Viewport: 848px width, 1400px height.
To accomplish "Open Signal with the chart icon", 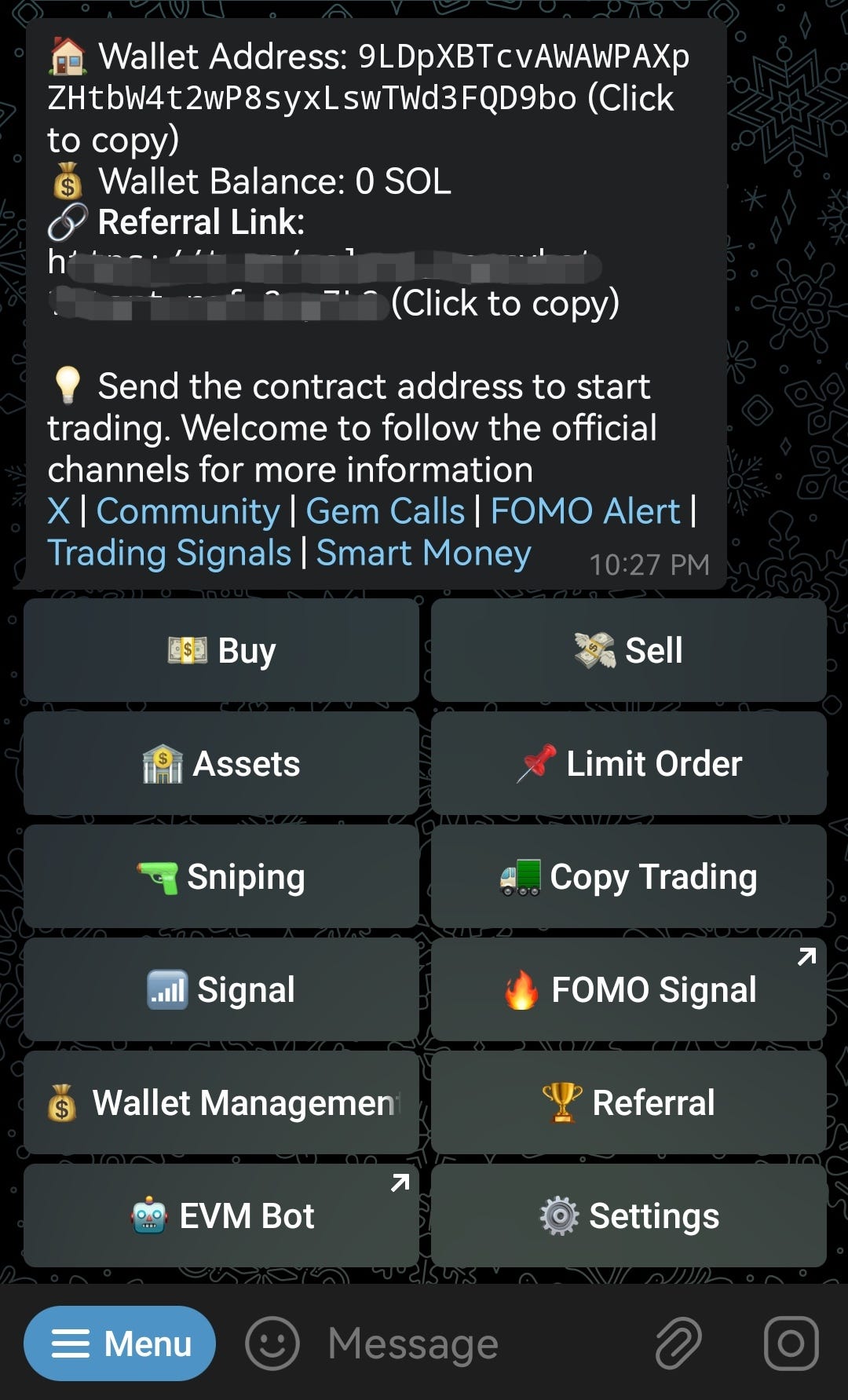I will tap(221, 989).
